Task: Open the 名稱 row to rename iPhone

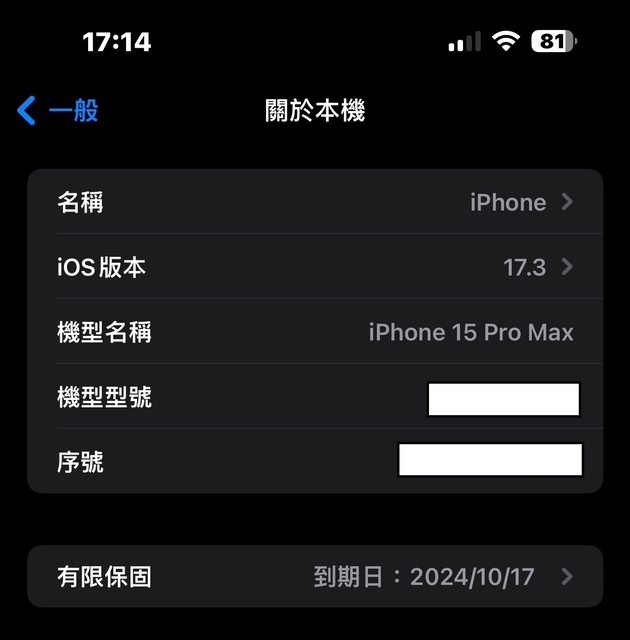Action: coord(315,202)
